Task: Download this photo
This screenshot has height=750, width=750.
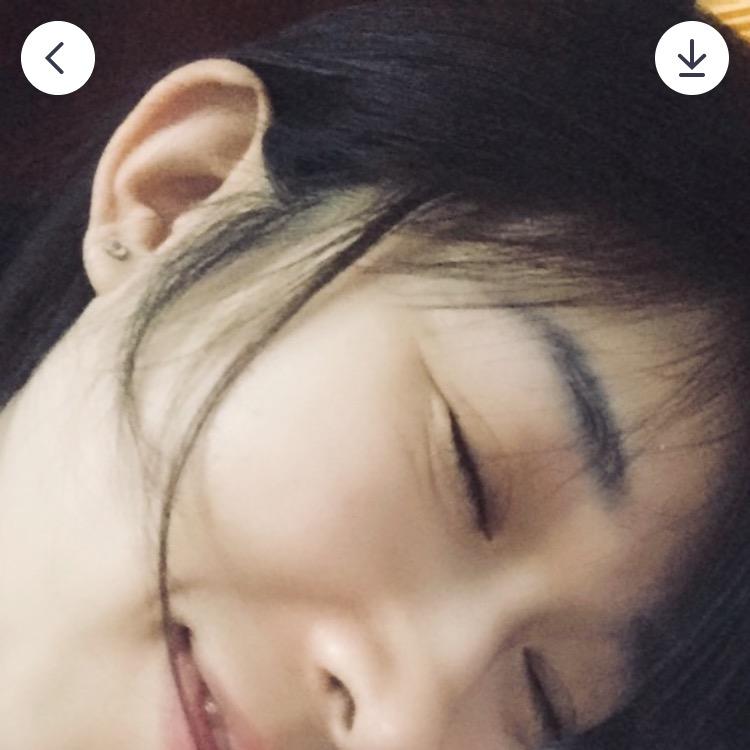Action: [691, 58]
